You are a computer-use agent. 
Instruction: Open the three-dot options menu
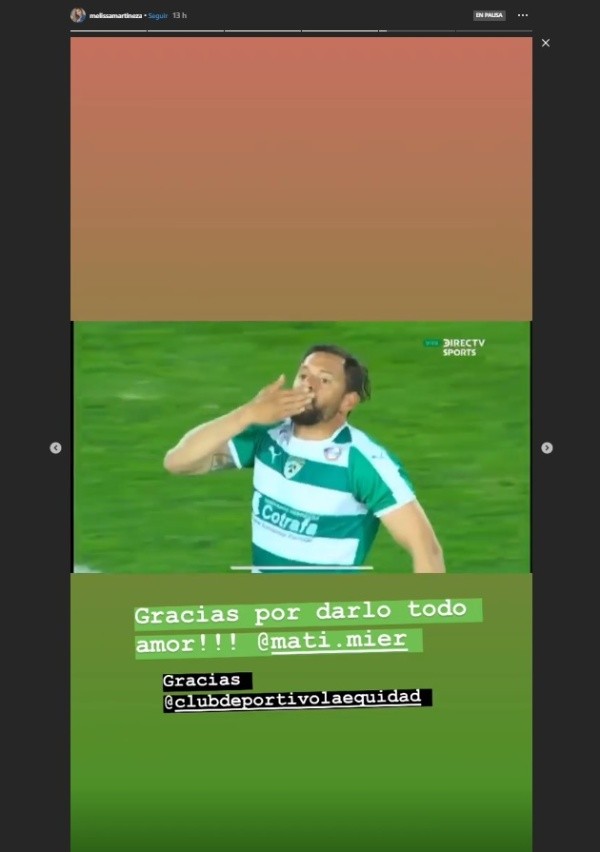[522, 15]
